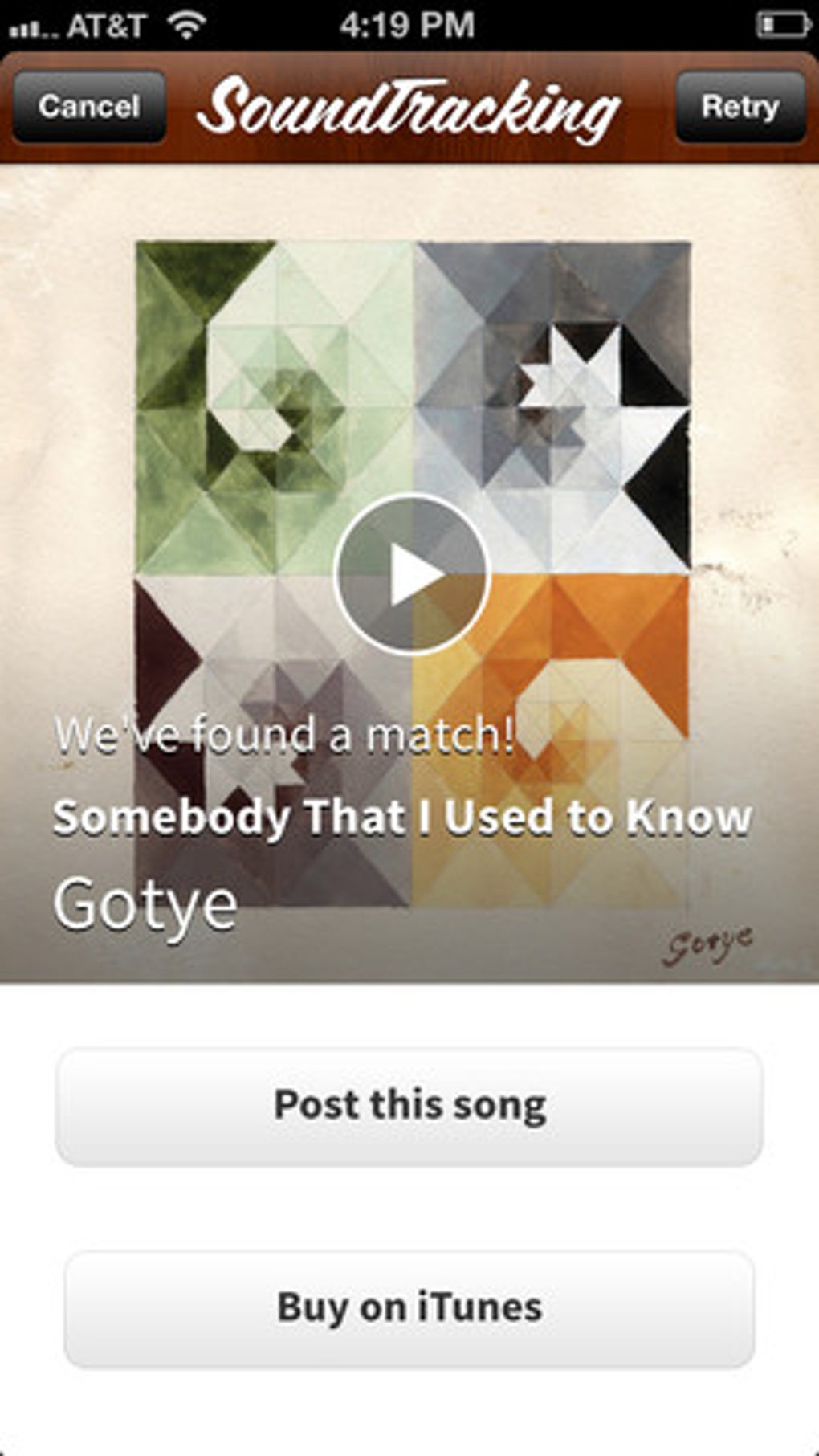Image resolution: width=819 pixels, height=1456 pixels.
Task: Tap the song title Somebody That I Used to Know
Action: pyautogui.click(x=405, y=817)
